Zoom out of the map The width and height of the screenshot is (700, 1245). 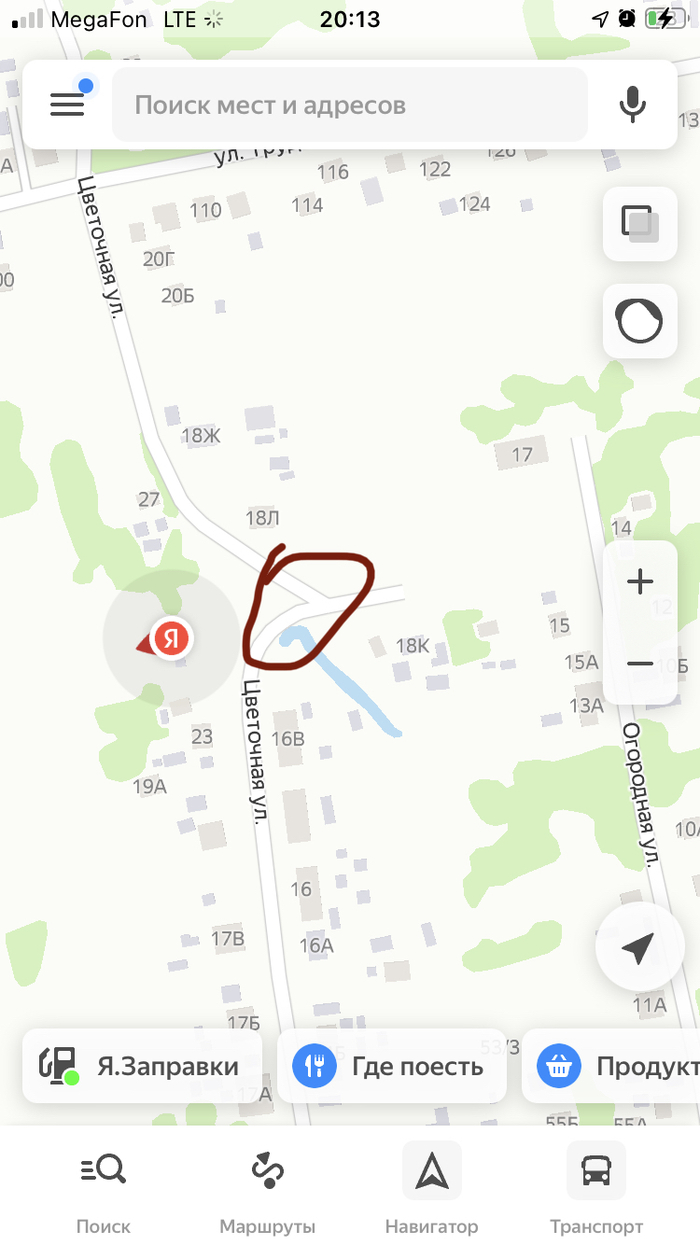(x=640, y=663)
